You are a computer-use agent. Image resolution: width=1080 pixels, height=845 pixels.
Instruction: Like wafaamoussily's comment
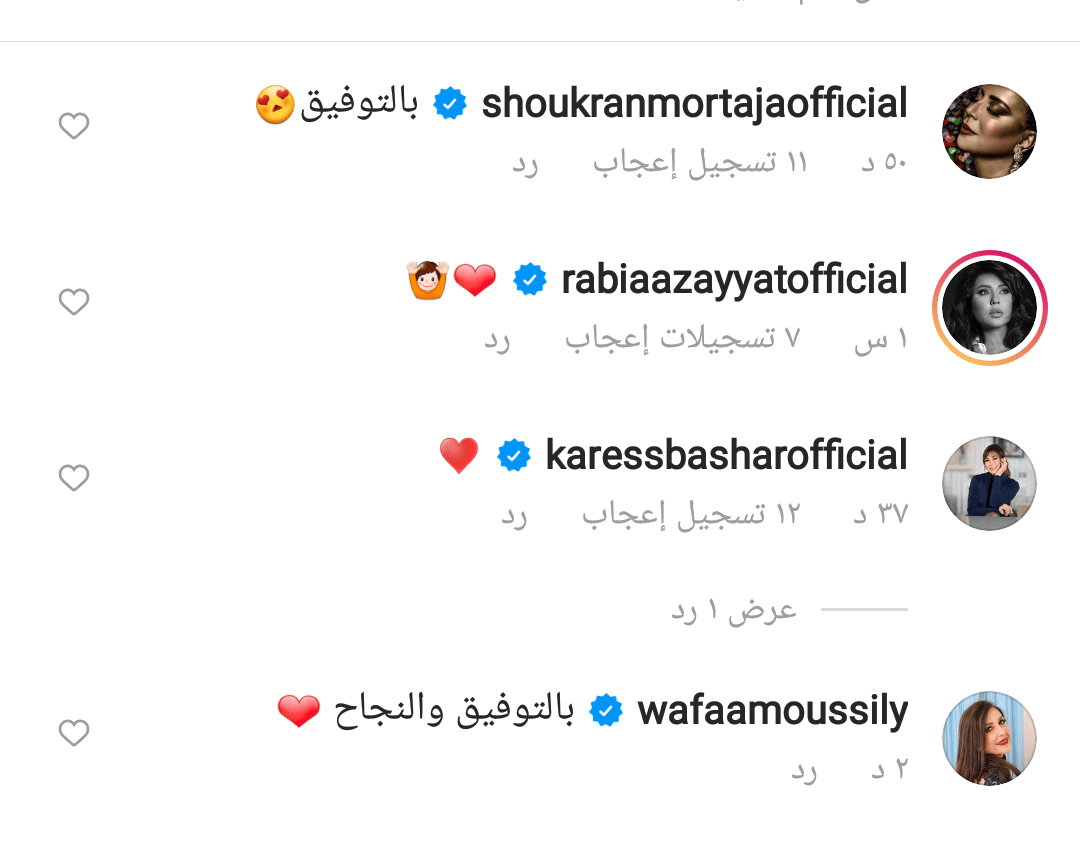pos(74,734)
